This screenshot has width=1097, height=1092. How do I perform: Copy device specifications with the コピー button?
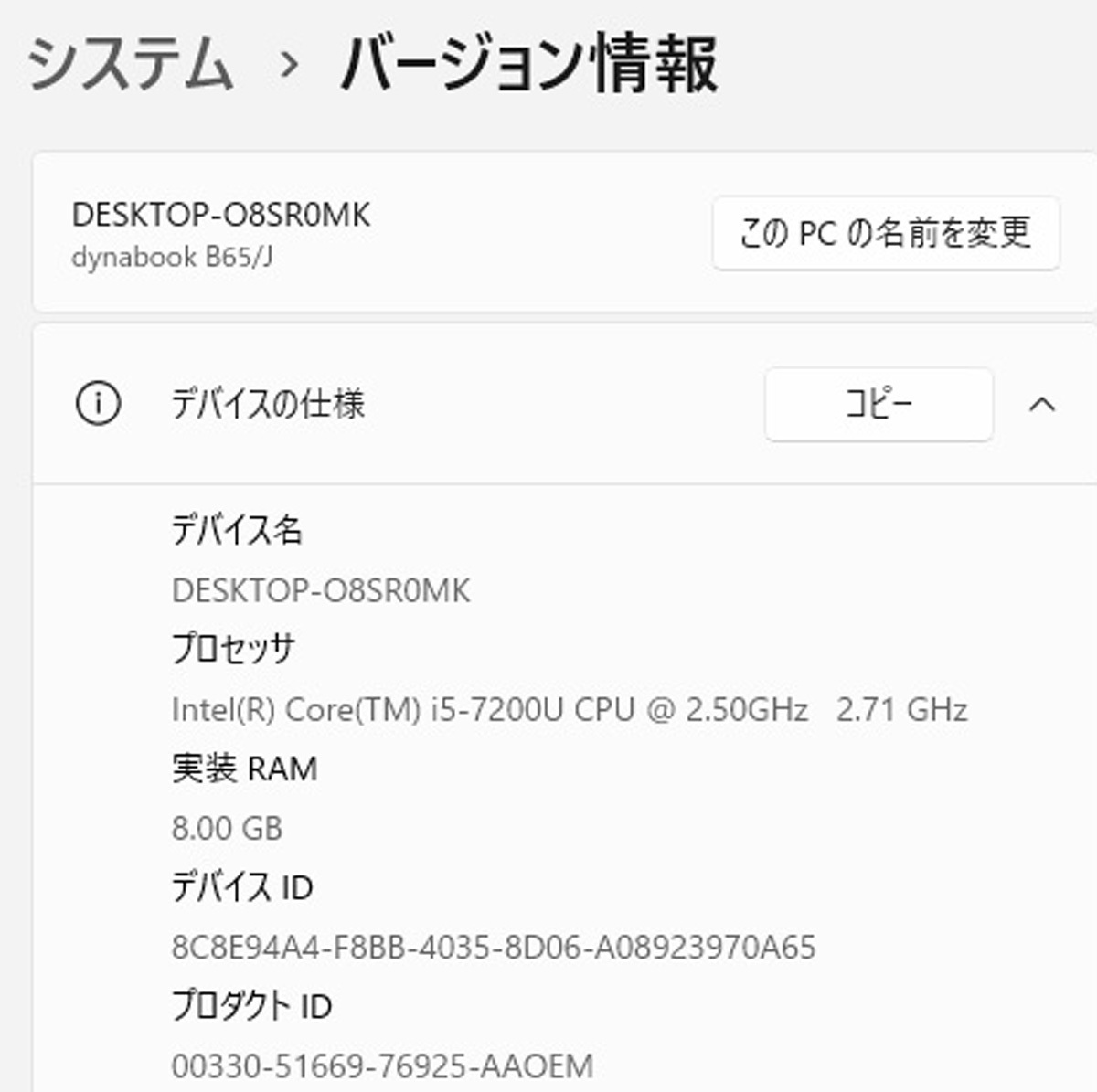click(x=879, y=404)
